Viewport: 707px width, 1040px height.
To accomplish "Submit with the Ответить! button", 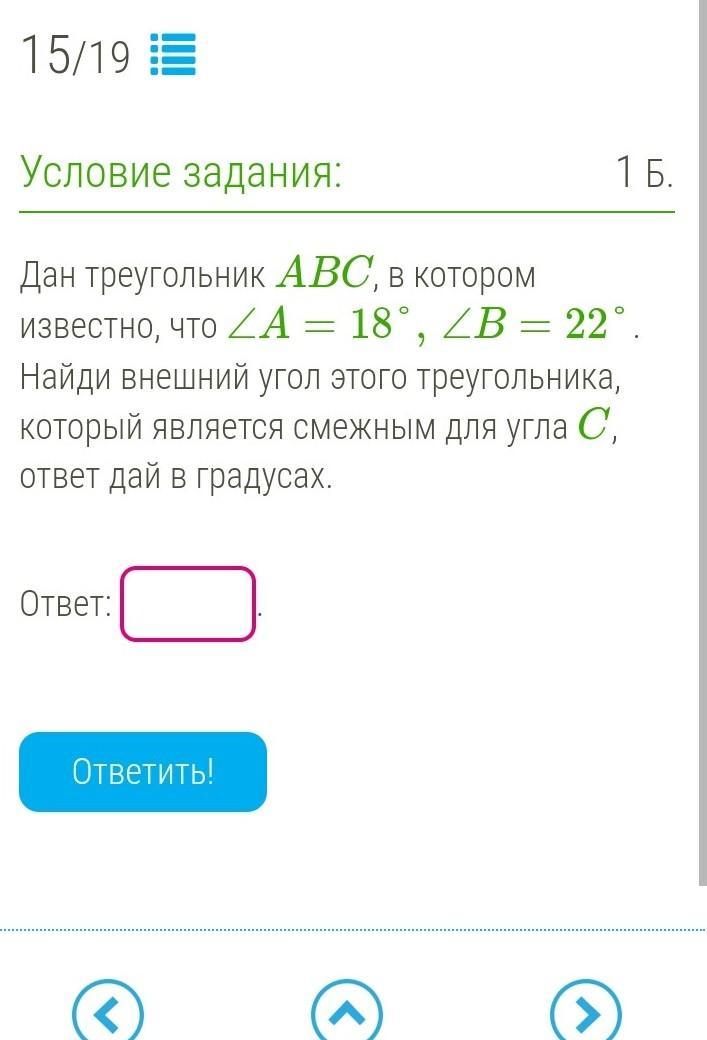I will coord(143,772).
